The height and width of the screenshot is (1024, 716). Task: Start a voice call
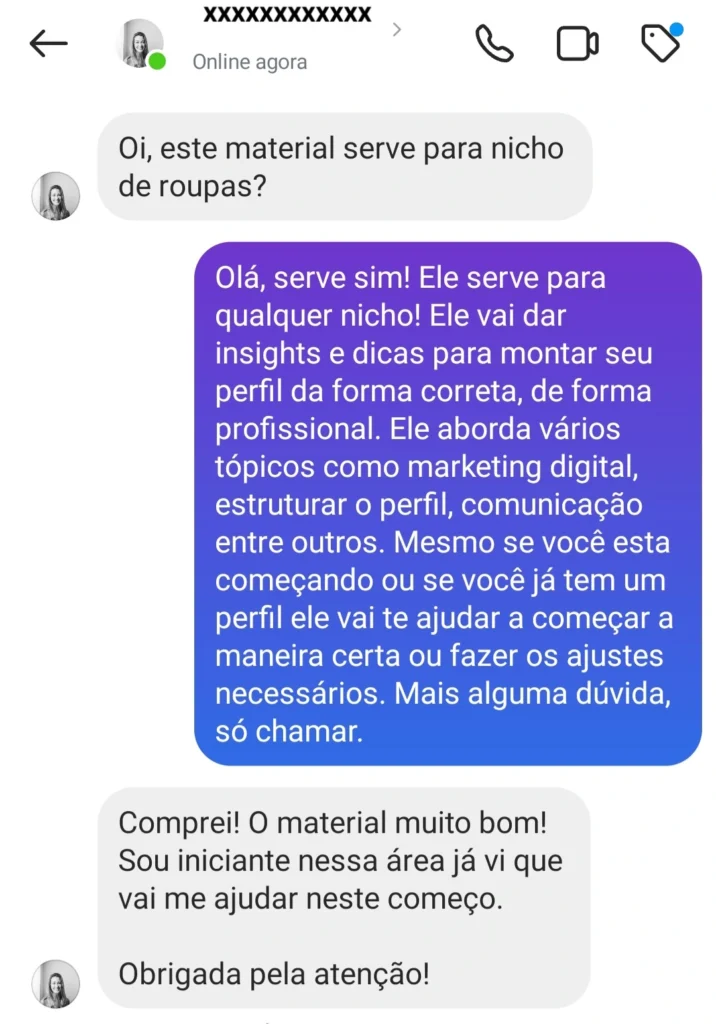[x=494, y=43]
